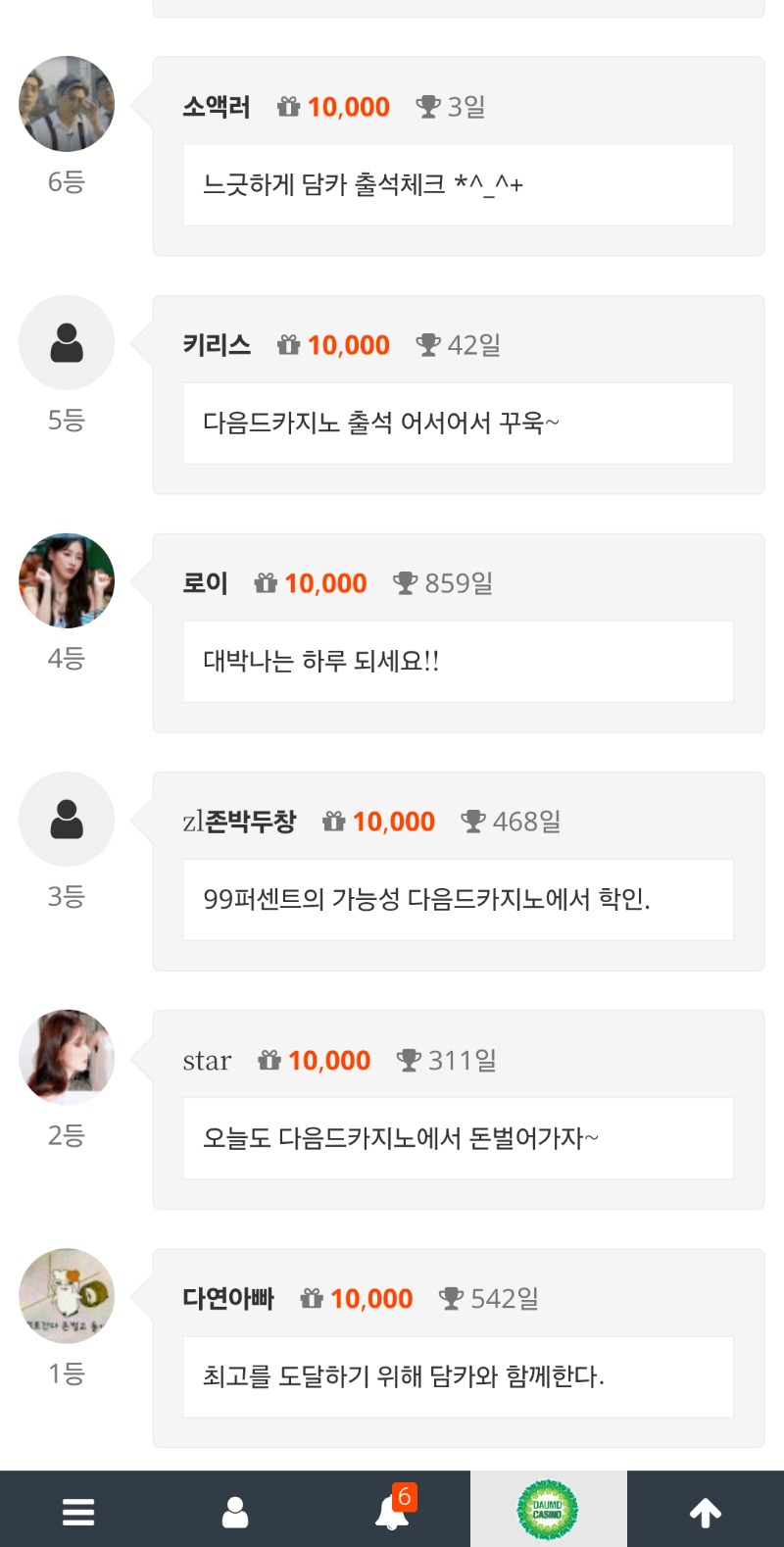Image resolution: width=784 pixels, height=1547 pixels.
Task: Open 소액러's profile picture
Action: (66, 103)
